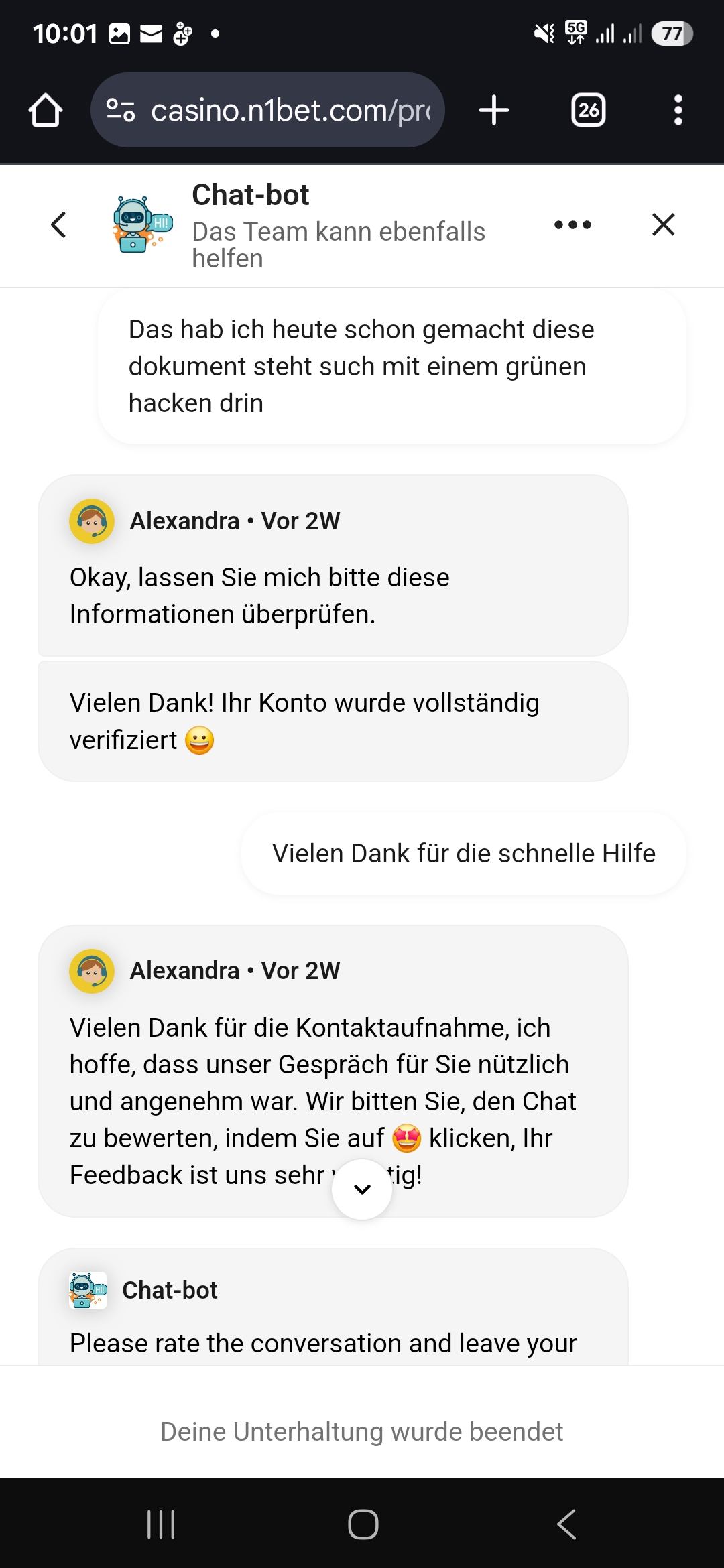This screenshot has height=1568, width=724.
Task: Close the Chat-bot chat window
Action: [x=663, y=225]
